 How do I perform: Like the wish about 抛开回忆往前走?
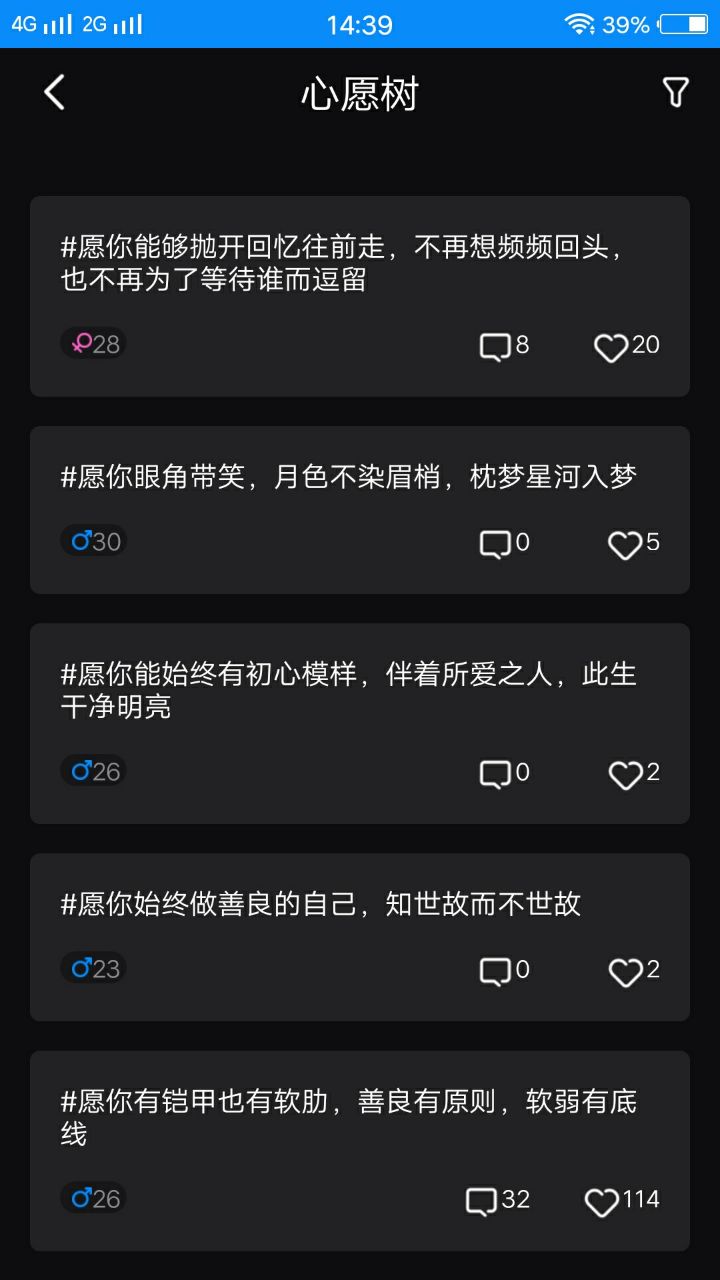click(611, 347)
